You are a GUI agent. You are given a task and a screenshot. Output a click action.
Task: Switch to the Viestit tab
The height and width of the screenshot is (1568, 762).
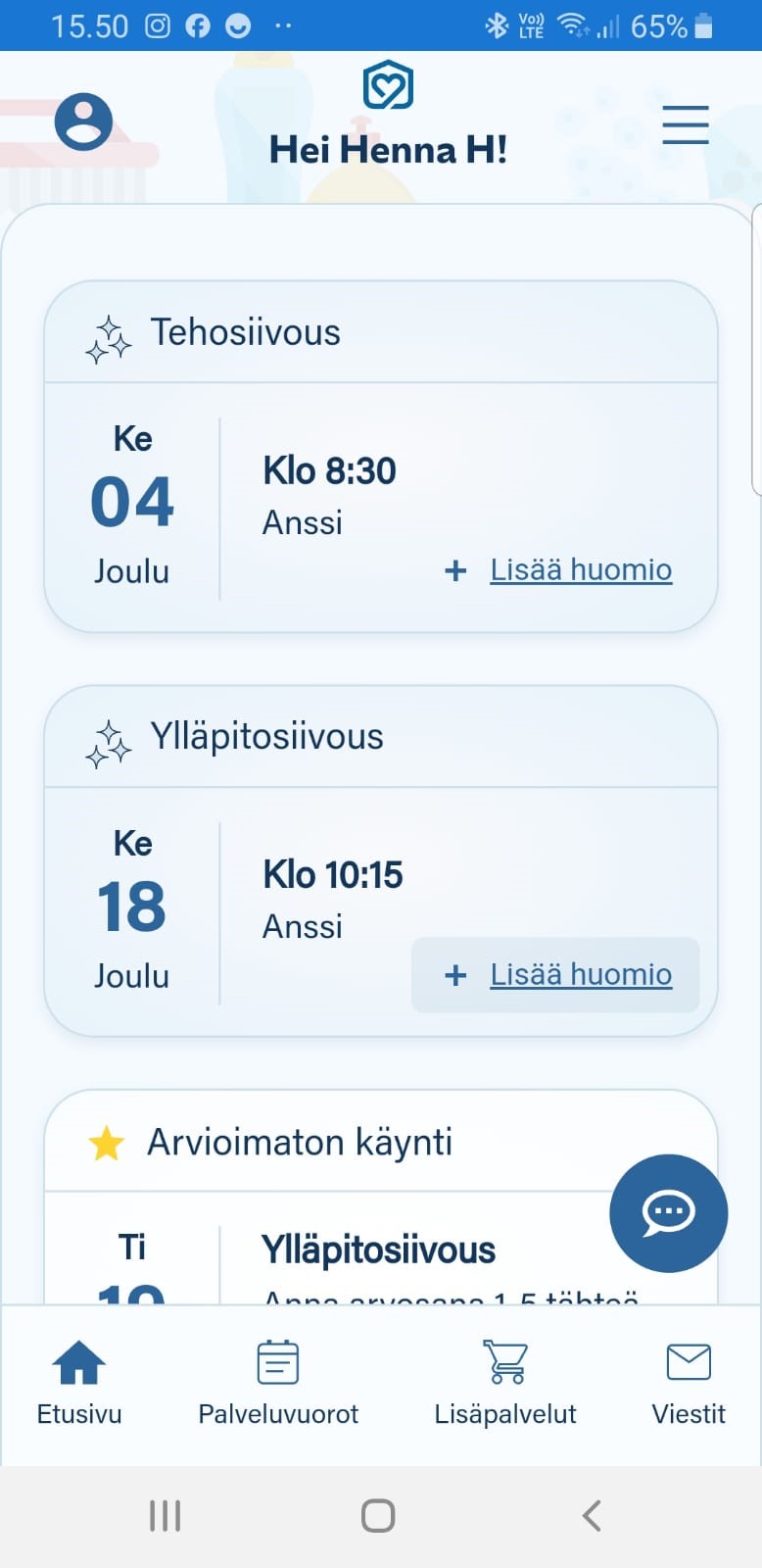(x=689, y=1384)
